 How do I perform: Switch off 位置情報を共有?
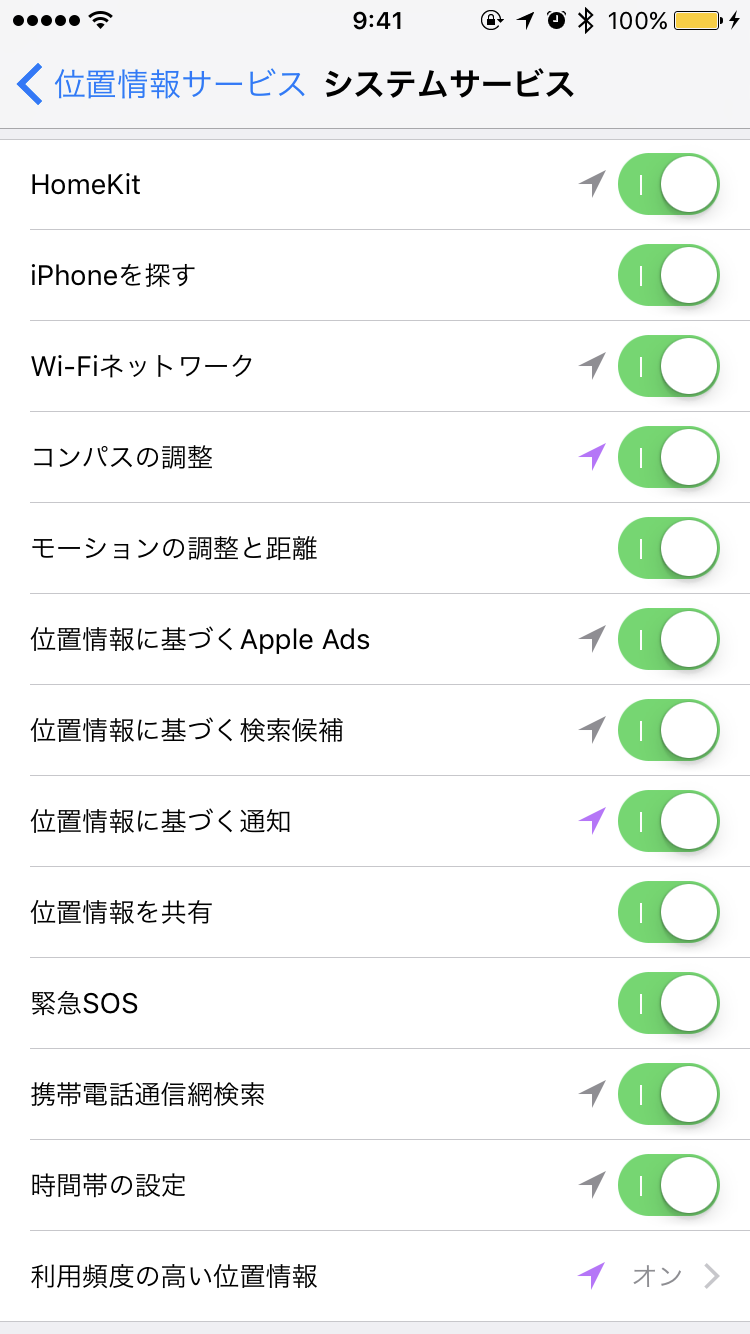(x=668, y=912)
